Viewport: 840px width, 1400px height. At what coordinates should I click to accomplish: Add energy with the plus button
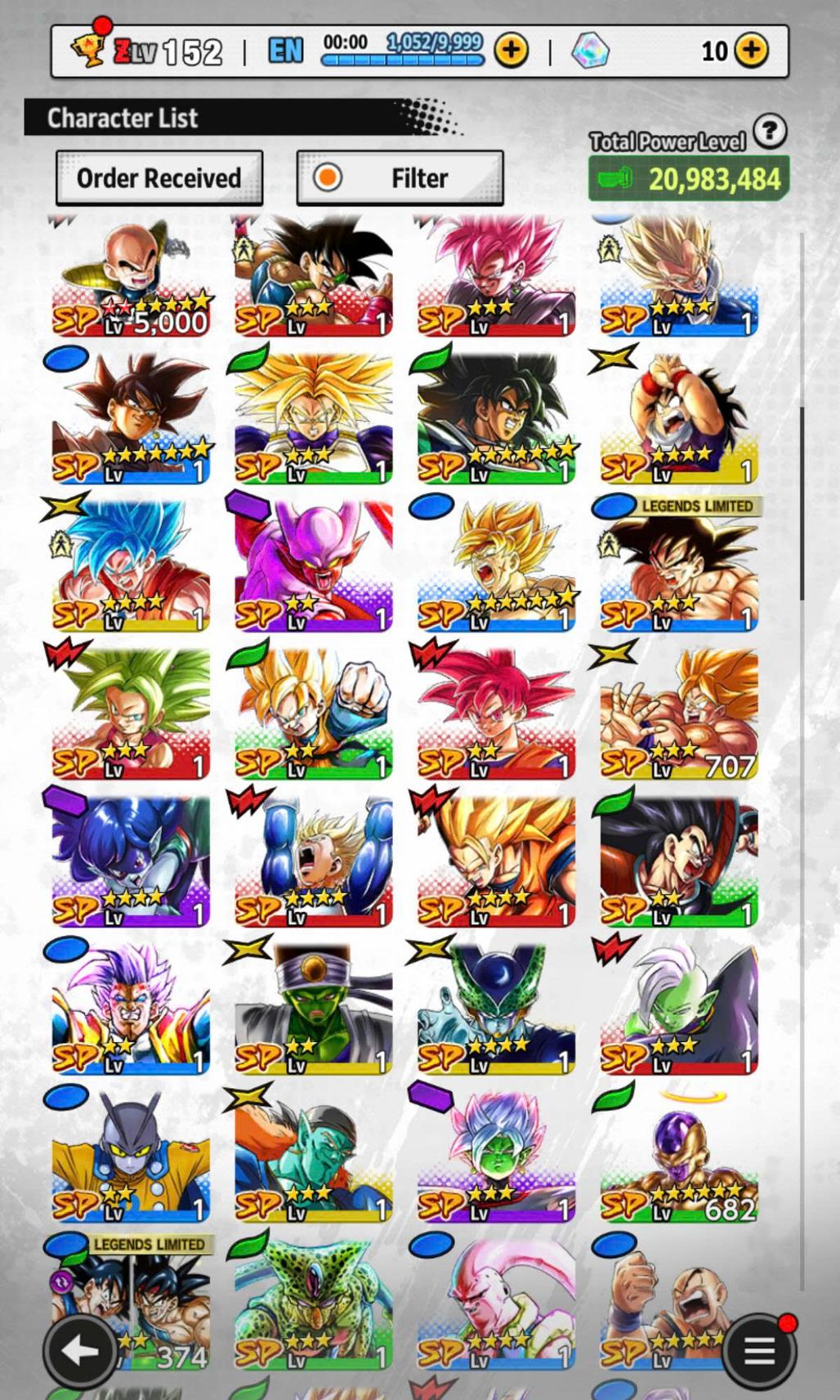pos(512,51)
